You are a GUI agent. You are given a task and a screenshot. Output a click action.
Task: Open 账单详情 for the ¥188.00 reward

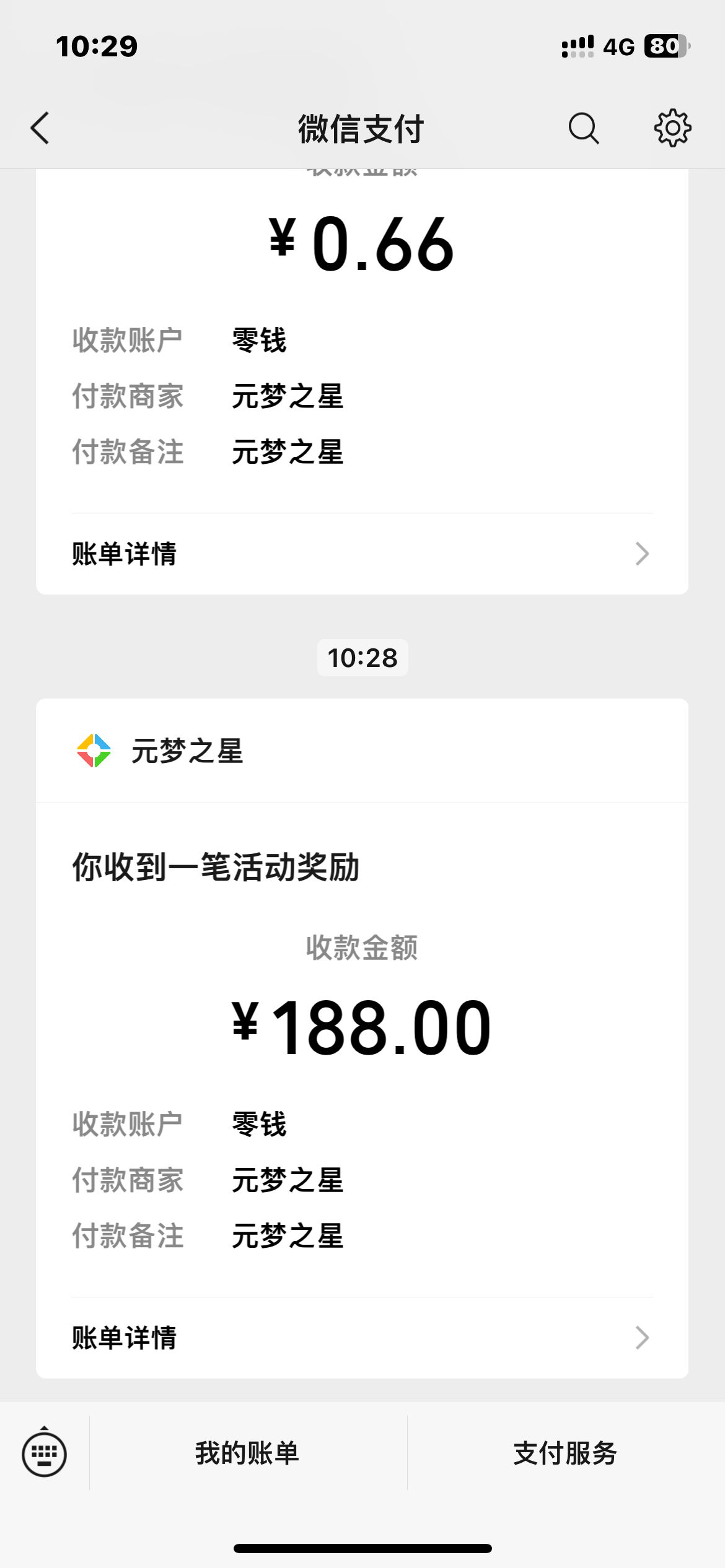(x=362, y=1338)
